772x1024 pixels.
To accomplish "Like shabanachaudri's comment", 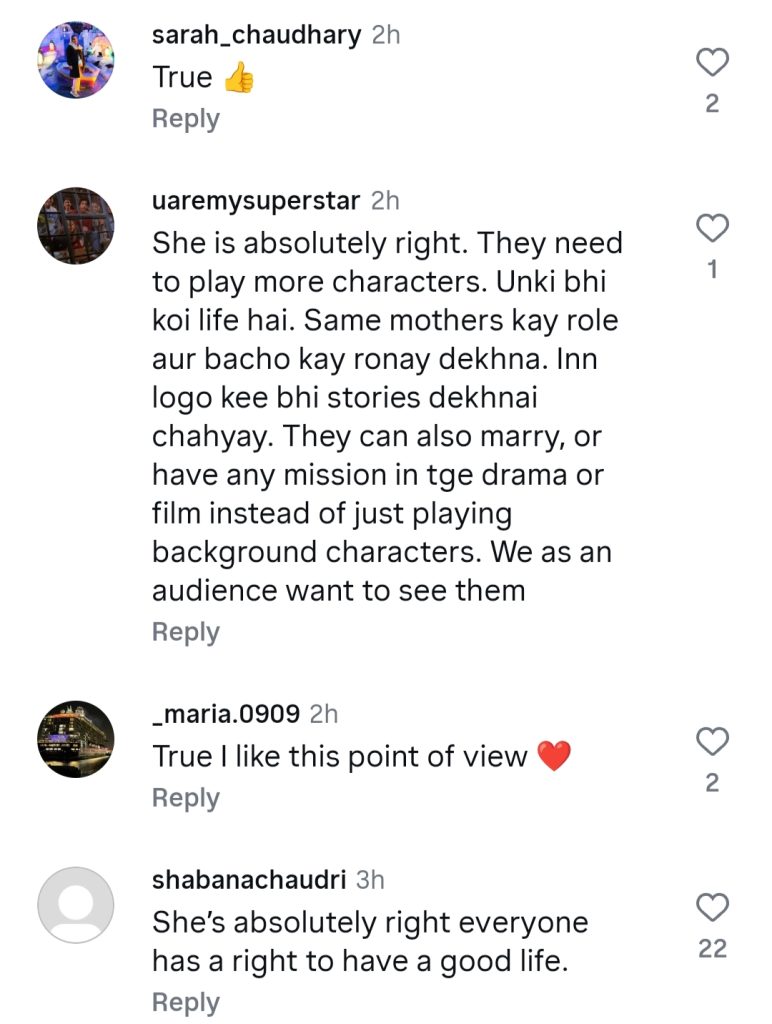I will pyautogui.click(x=712, y=908).
